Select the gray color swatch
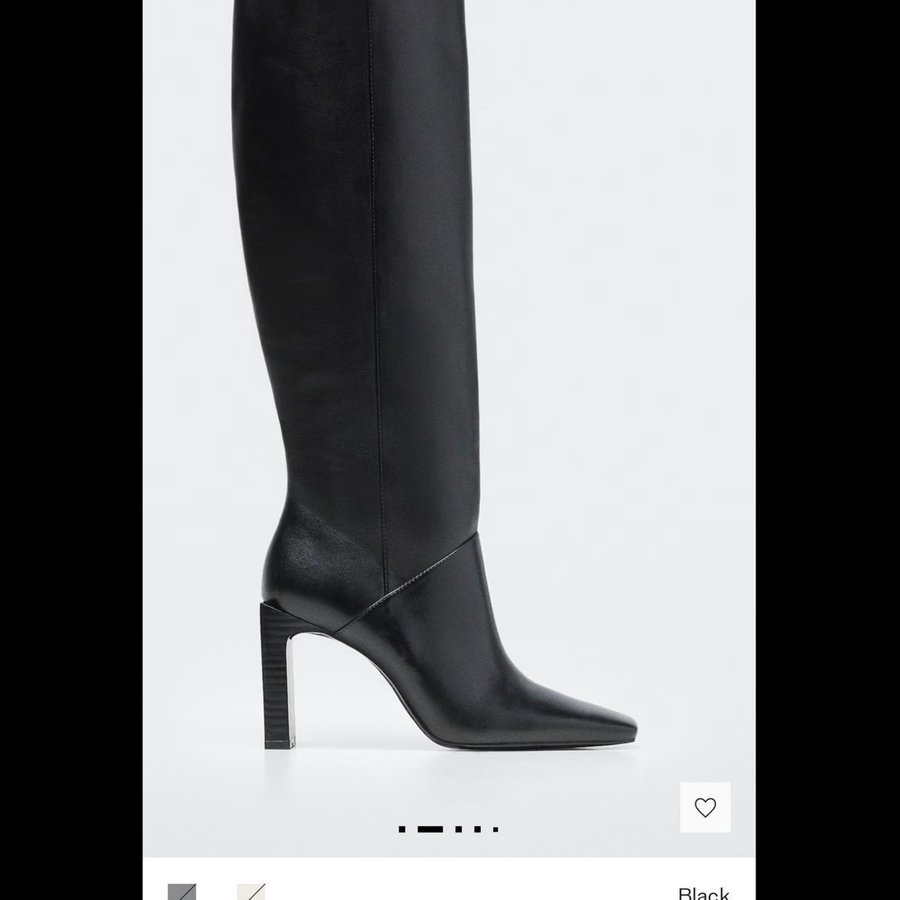The width and height of the screenshot is (900, 900). (x=181, y=892)
